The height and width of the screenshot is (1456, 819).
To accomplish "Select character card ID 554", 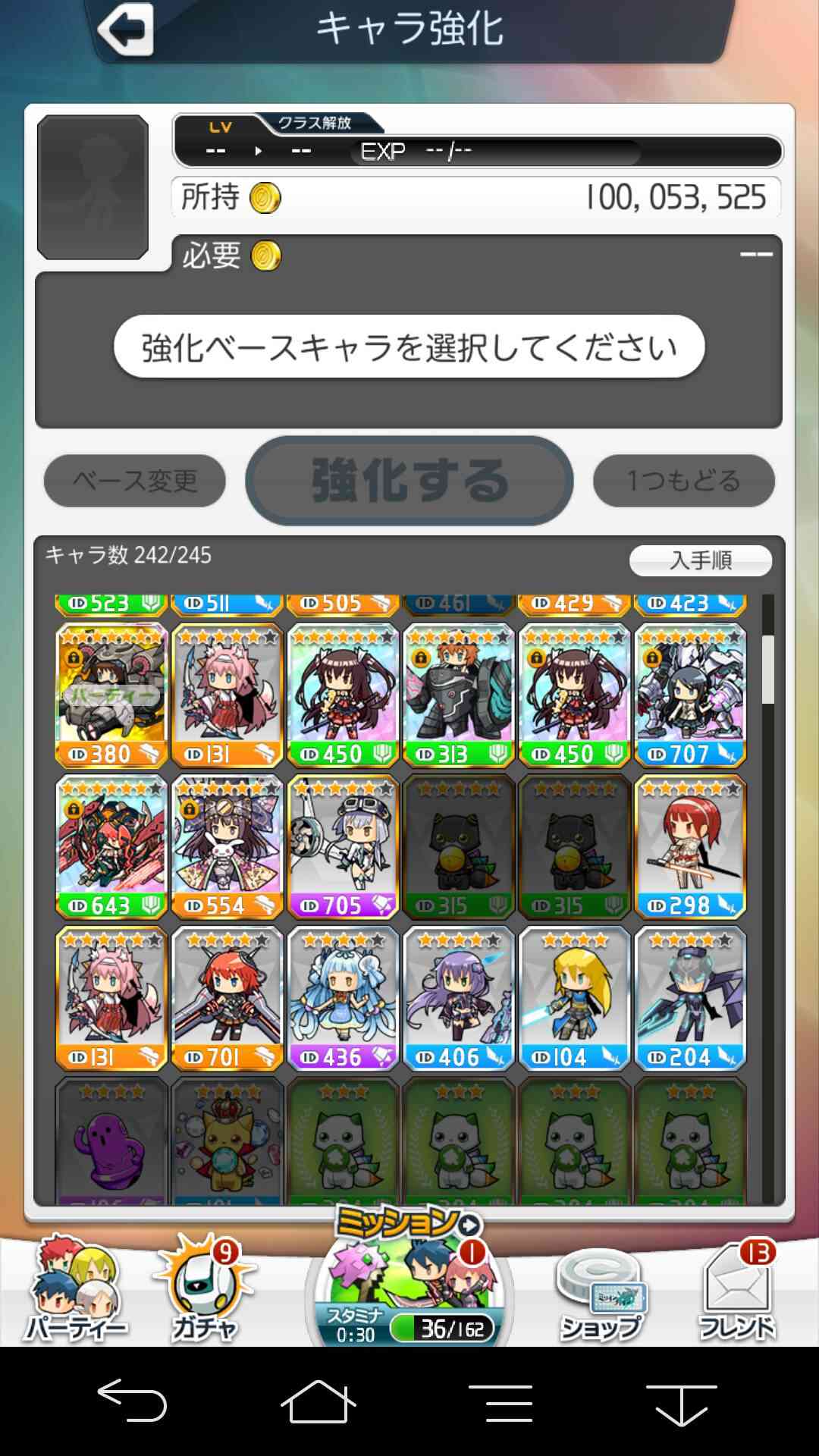I will click(227, 847).
